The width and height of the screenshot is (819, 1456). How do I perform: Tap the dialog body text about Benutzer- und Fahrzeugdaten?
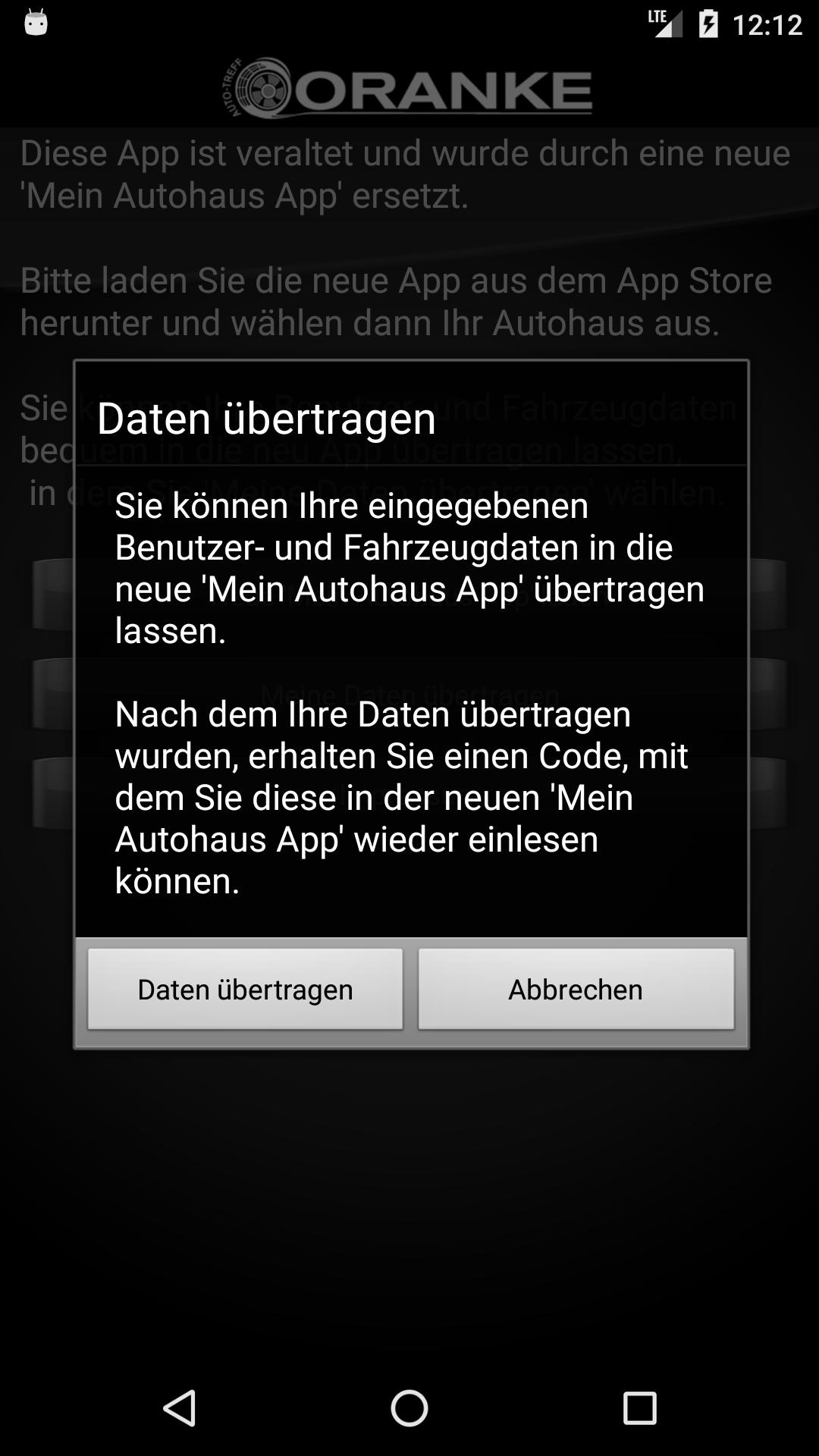[x=409, y=567]
